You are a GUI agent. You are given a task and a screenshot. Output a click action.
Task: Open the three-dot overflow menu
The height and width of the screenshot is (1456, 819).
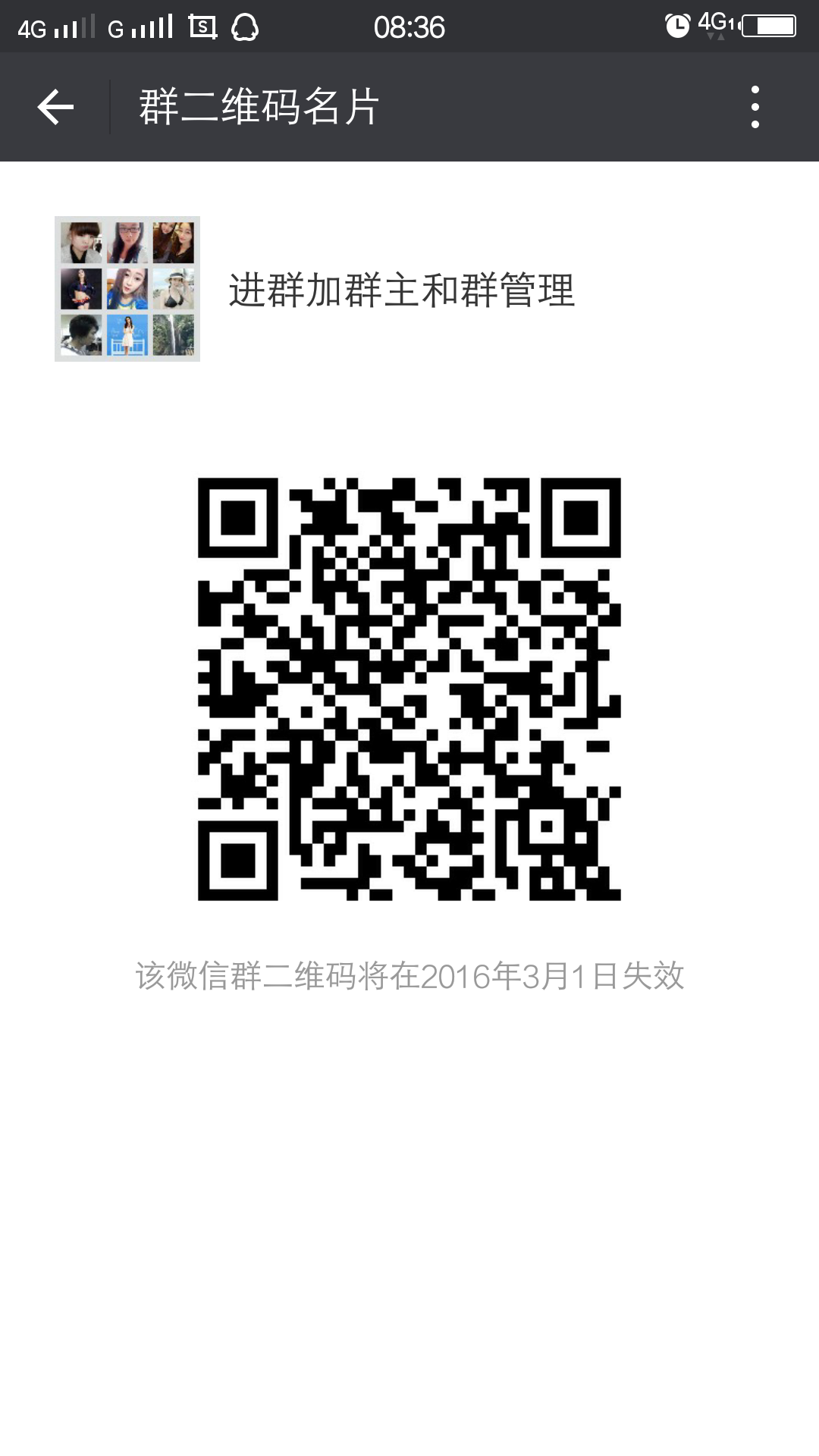tap(755, 107)
